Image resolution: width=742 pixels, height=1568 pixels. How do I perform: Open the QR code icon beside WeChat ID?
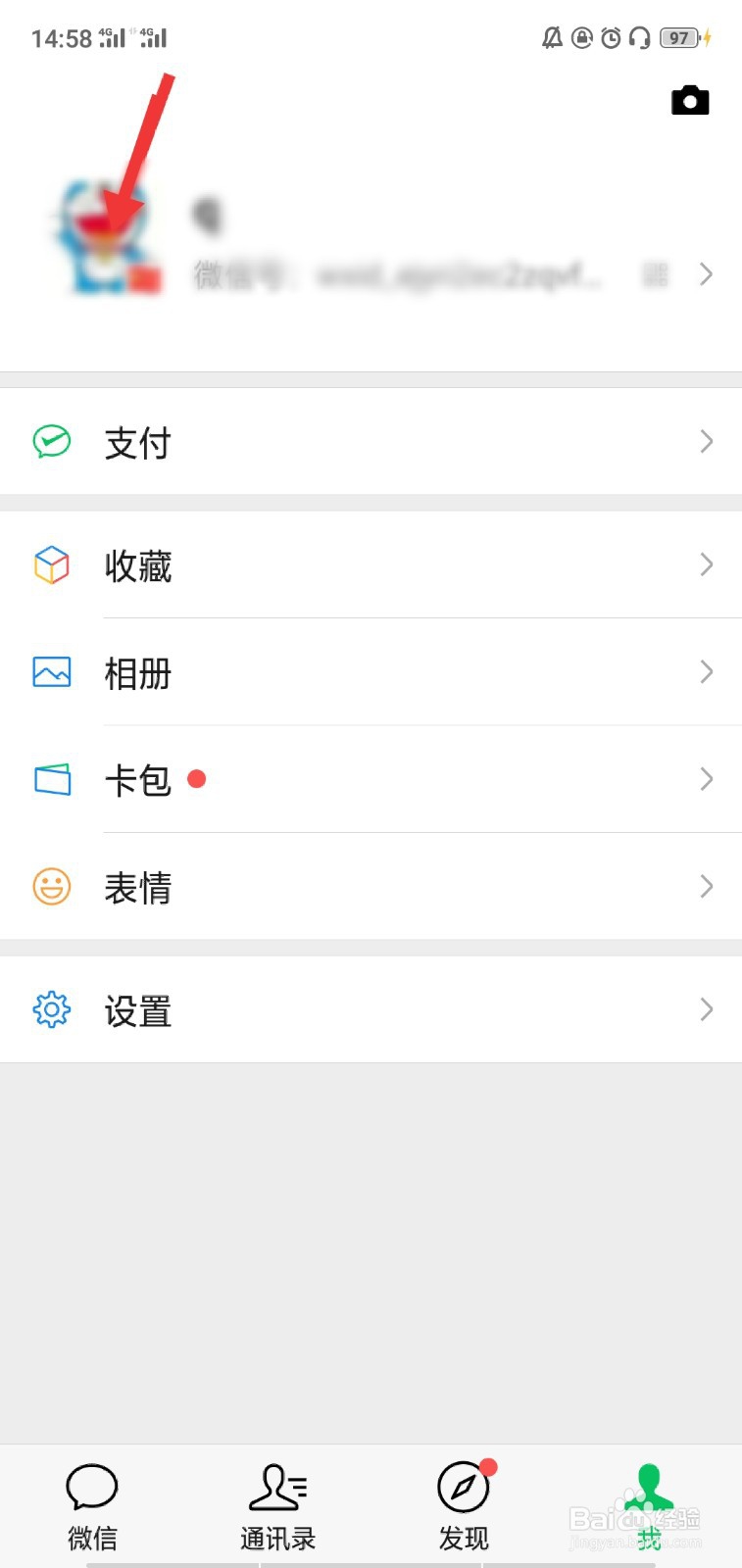click(x=657, y=274)
